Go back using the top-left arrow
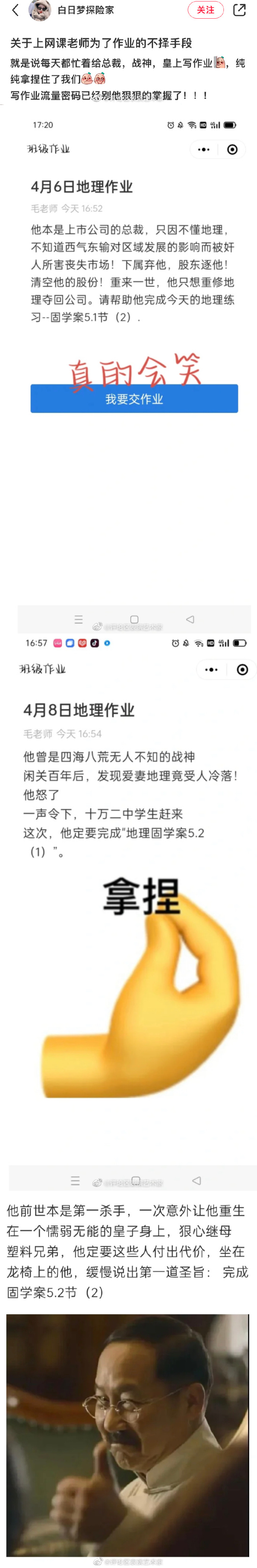 pyautogui.click(x=15, y=10)
